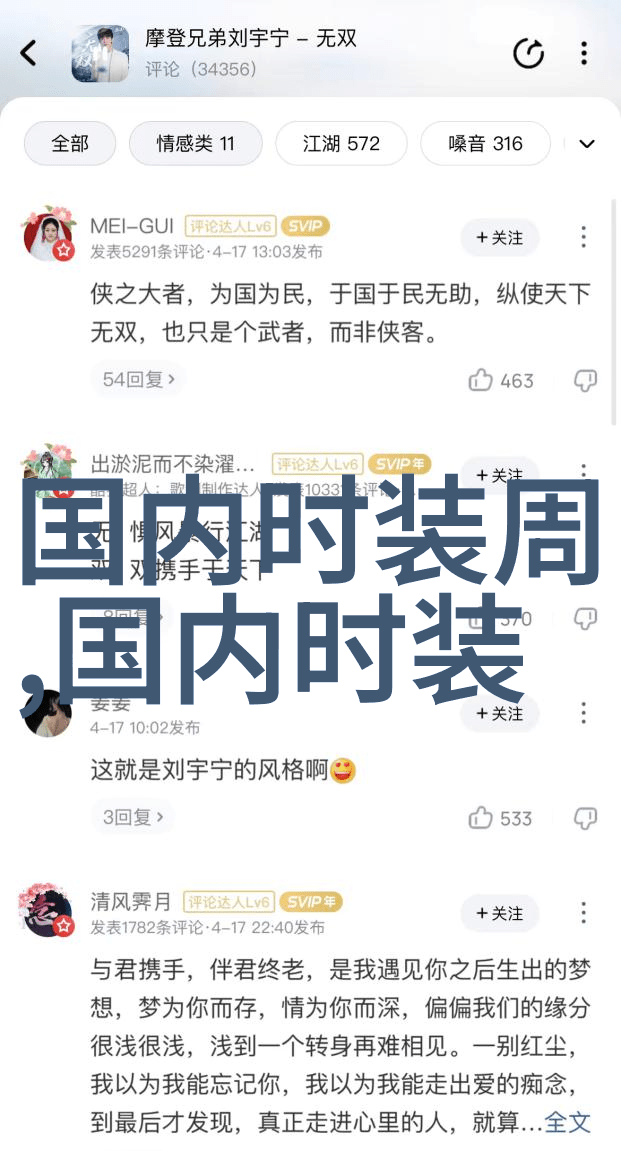
Task: Follow user 清风霁月
Action: point(499,913)
